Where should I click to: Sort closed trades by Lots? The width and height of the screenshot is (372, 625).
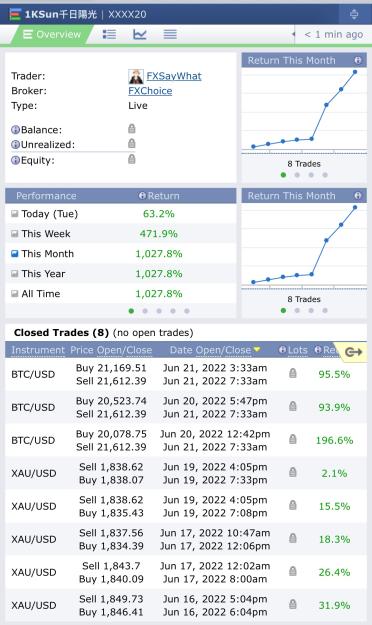[x=297, y=350]
